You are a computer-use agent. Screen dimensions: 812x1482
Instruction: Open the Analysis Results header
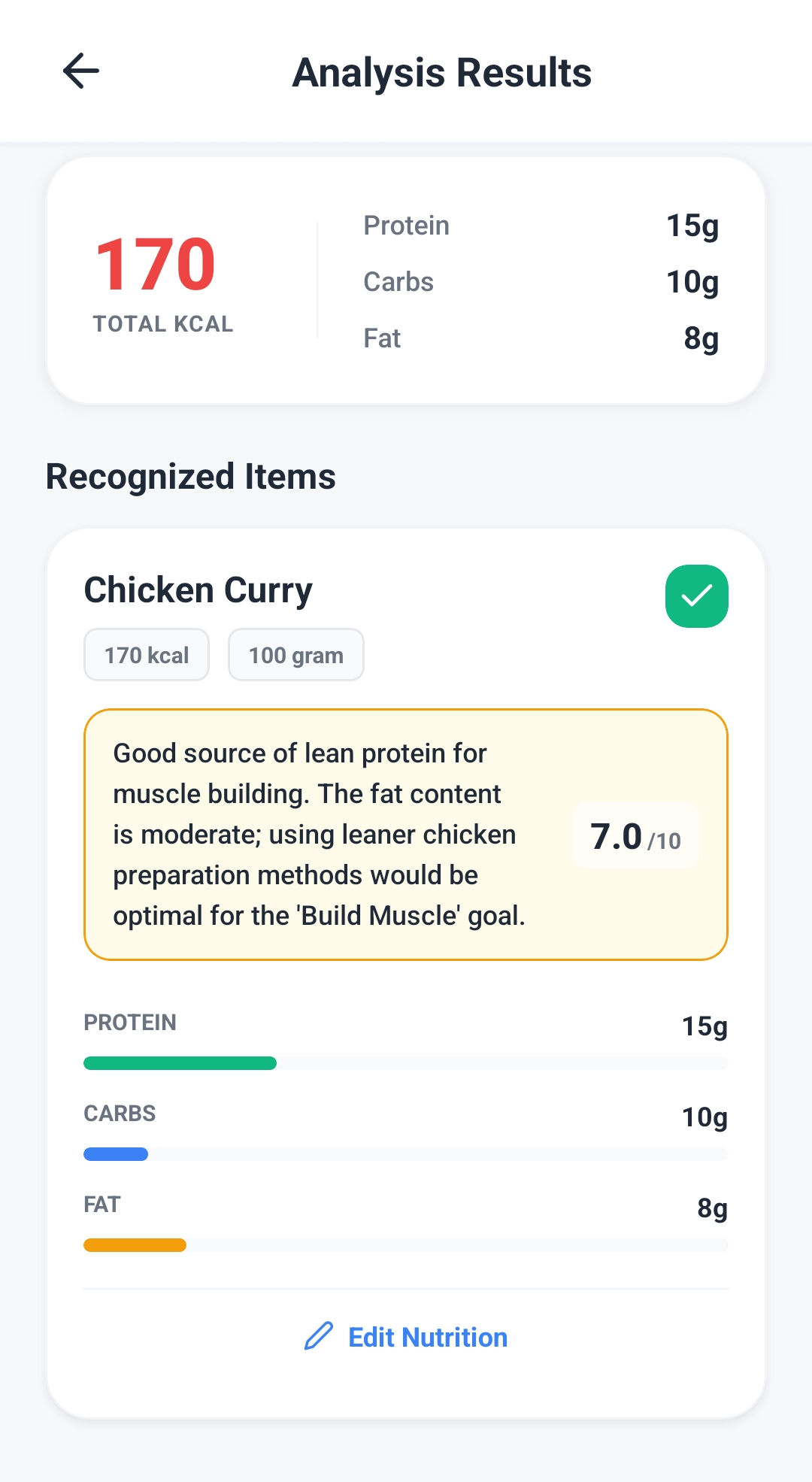[441, 72]
